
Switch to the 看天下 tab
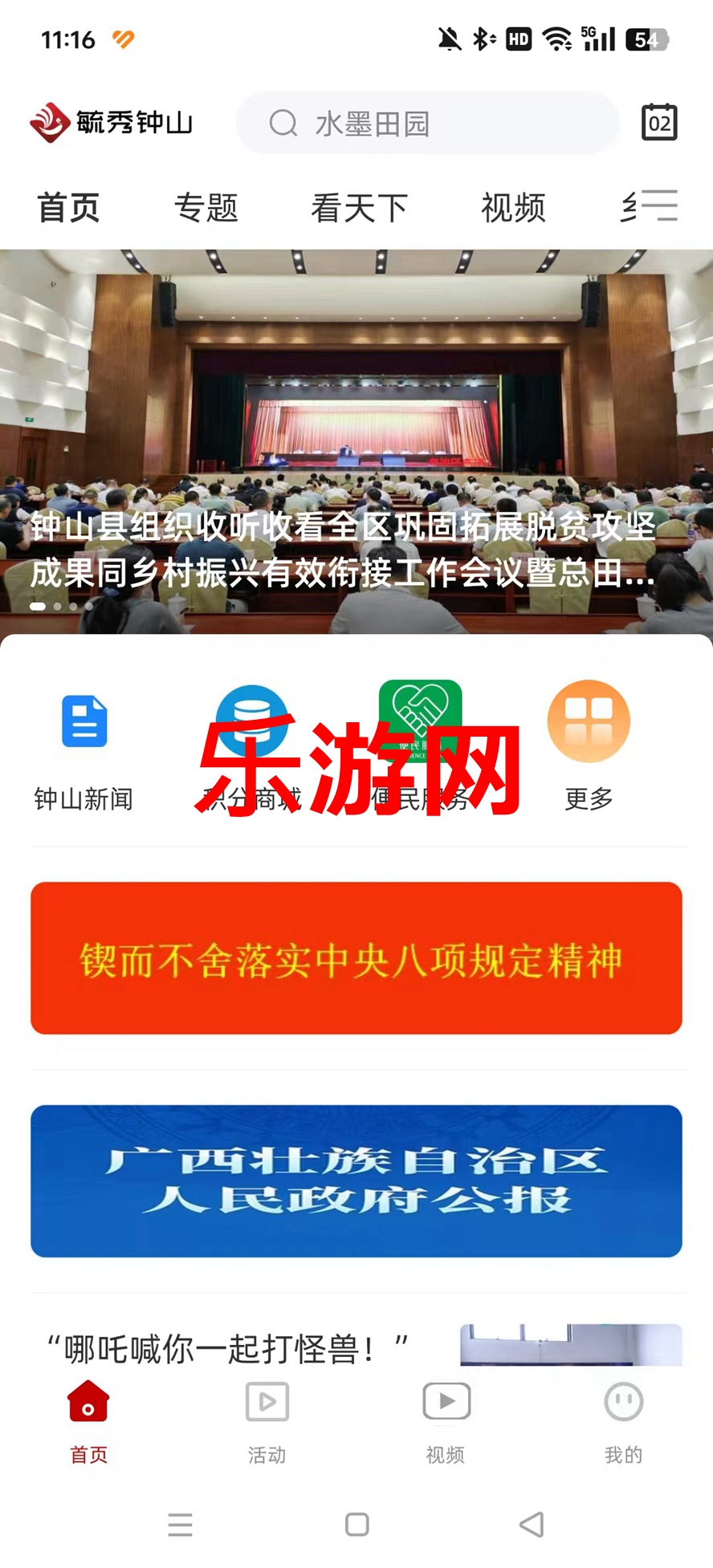[x=359, y=208]
